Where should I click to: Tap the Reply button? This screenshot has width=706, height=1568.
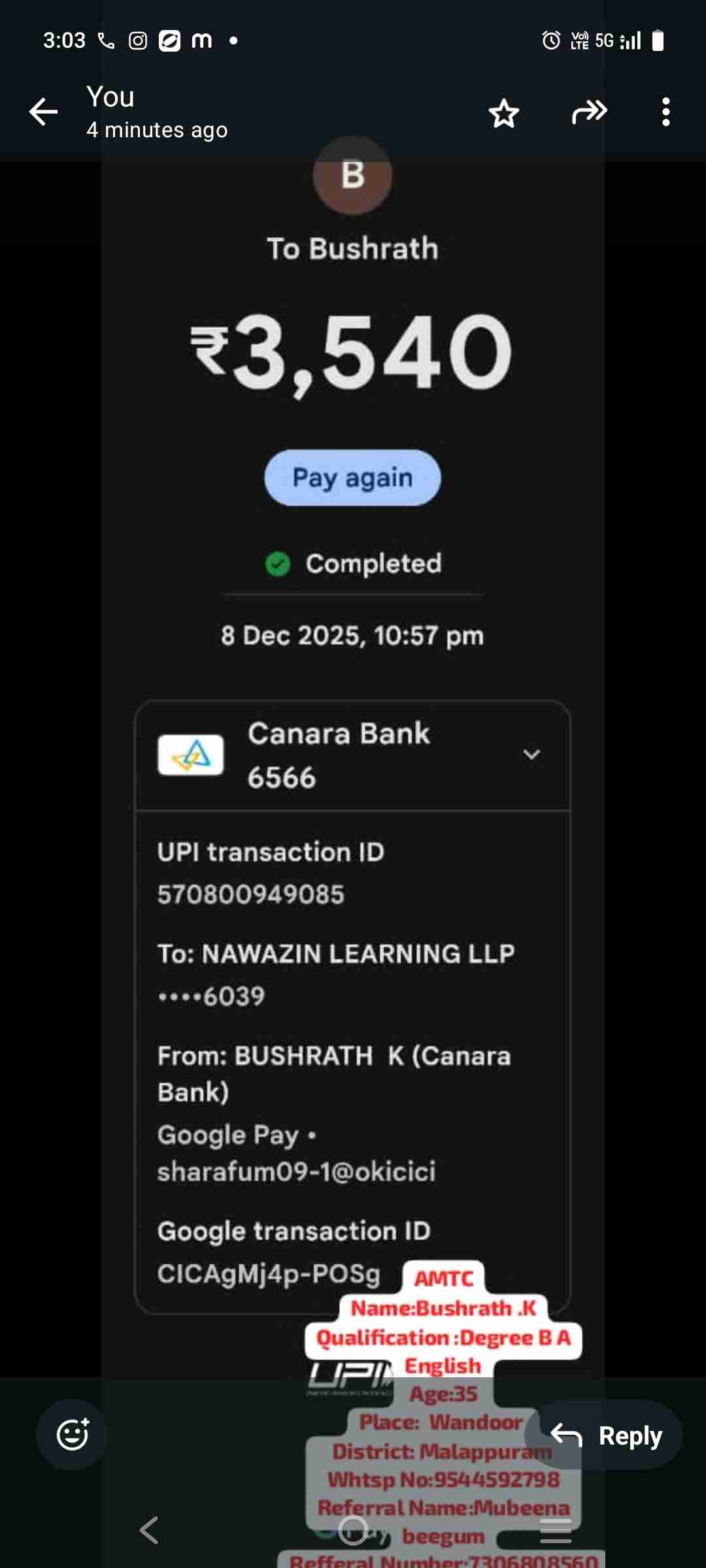point(605,1435)
